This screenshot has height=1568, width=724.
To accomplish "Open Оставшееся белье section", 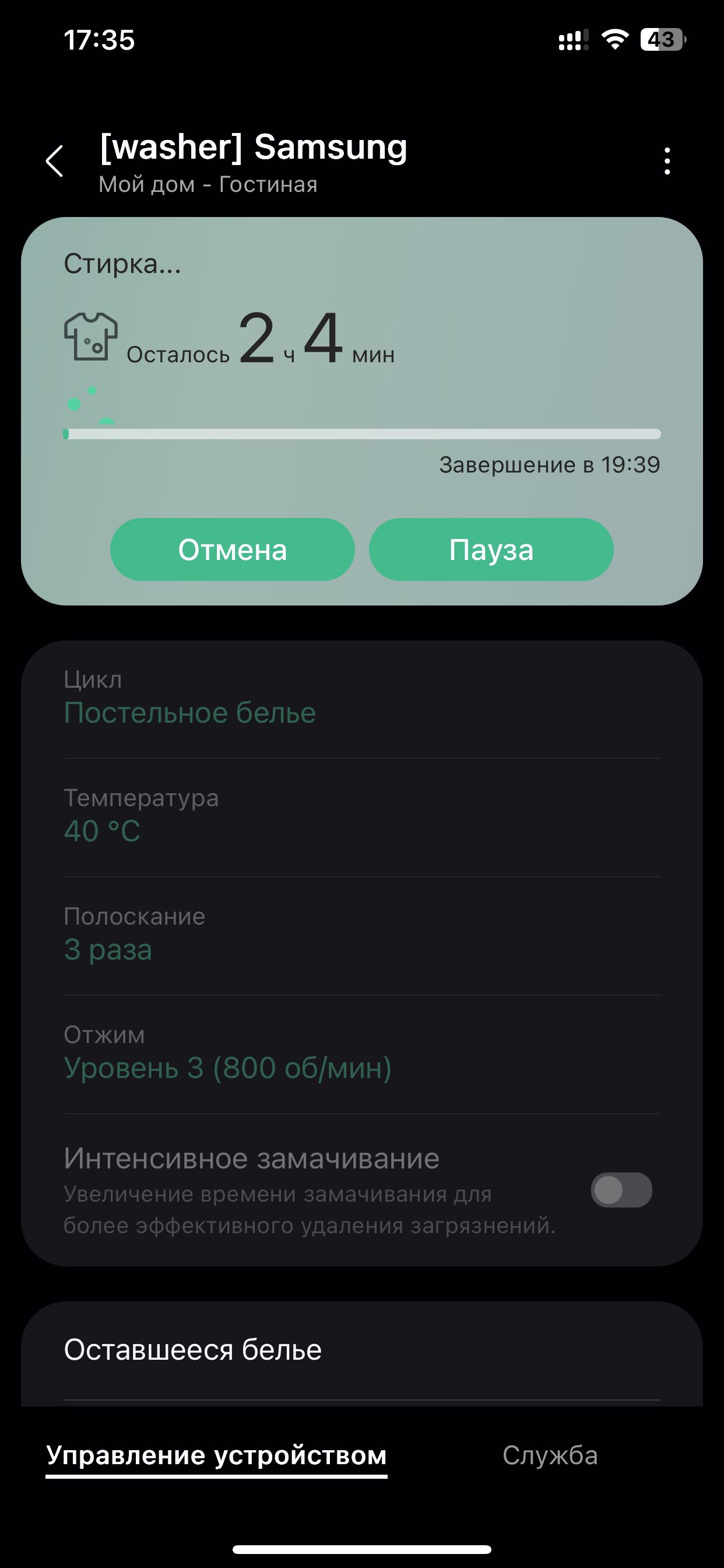I will (361, 1350).
